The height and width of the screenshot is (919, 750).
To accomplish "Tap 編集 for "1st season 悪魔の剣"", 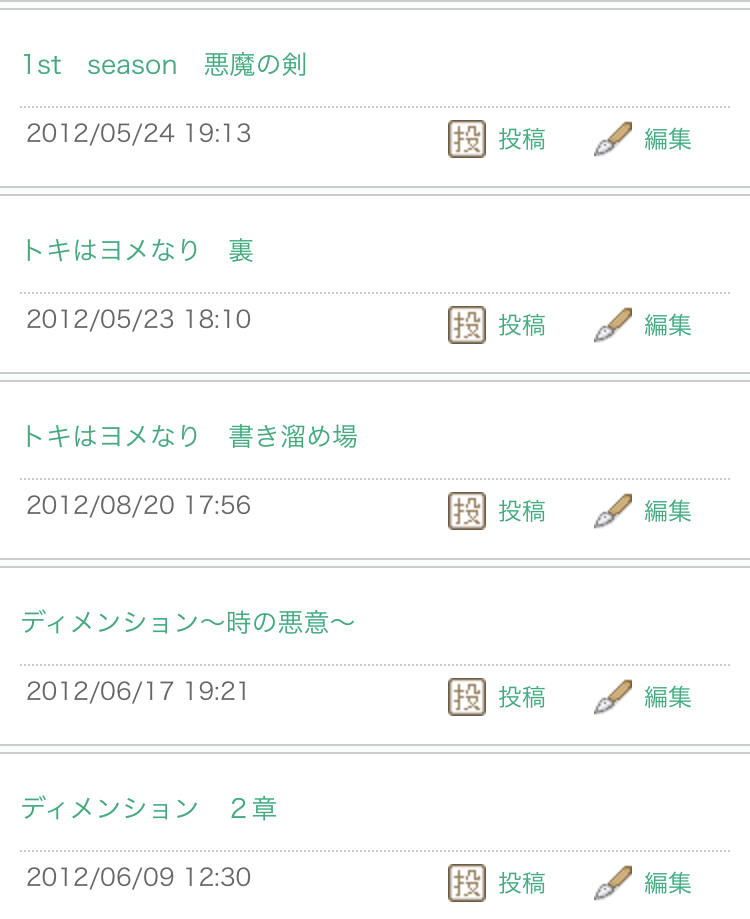I will pos(643,139).
